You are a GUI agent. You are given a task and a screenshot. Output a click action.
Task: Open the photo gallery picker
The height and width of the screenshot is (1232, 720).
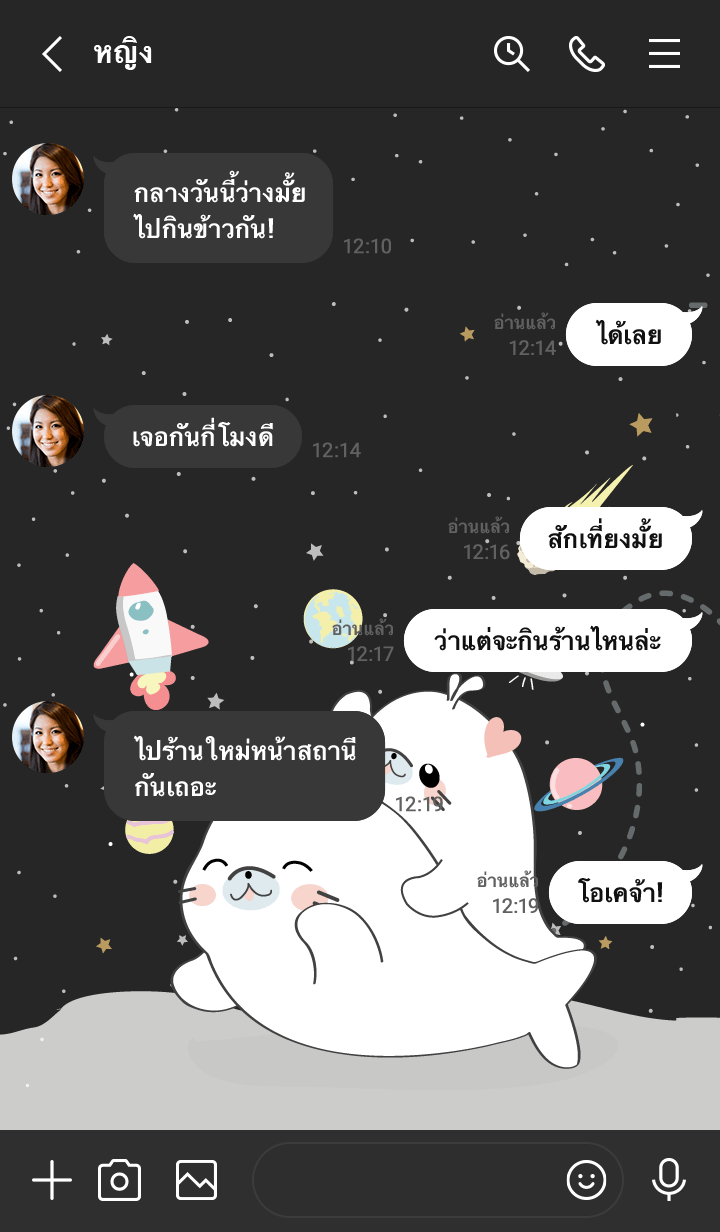tap(196, 1181)
